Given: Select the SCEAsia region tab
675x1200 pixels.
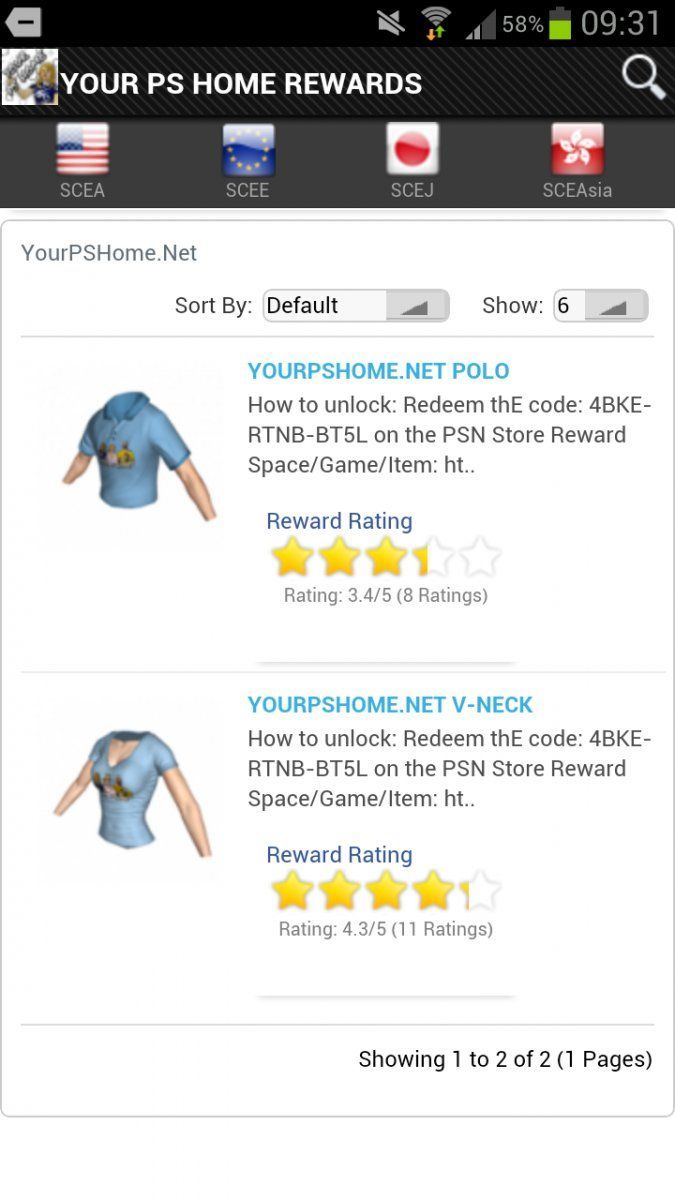Looking at the screenshot, I should pyautogui.click(x=577, y=162).
